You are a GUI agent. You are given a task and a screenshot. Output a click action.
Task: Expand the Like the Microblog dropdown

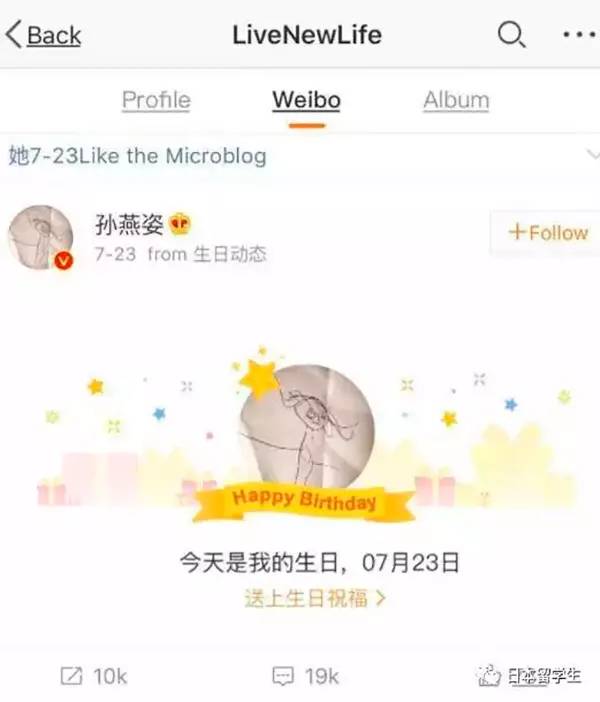click(592, 155)
